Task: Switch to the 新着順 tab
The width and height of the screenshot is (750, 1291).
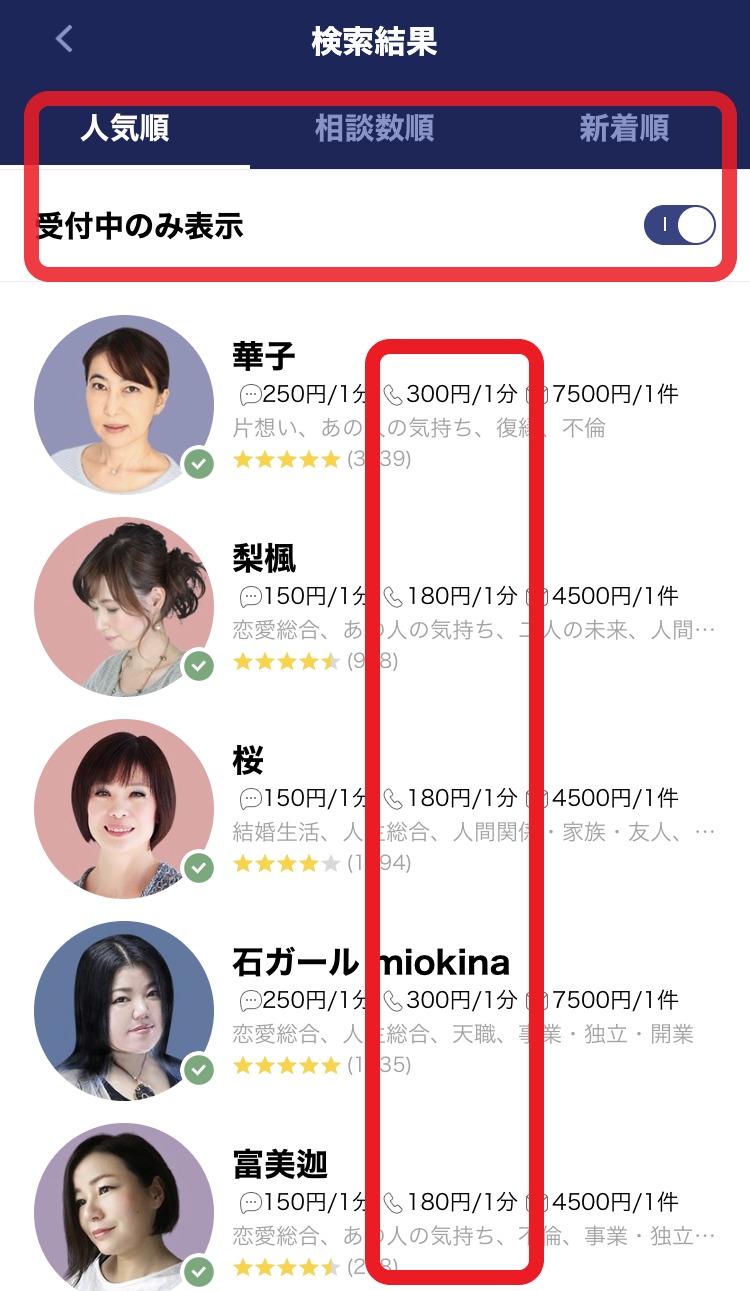Action: coord(624,129)
